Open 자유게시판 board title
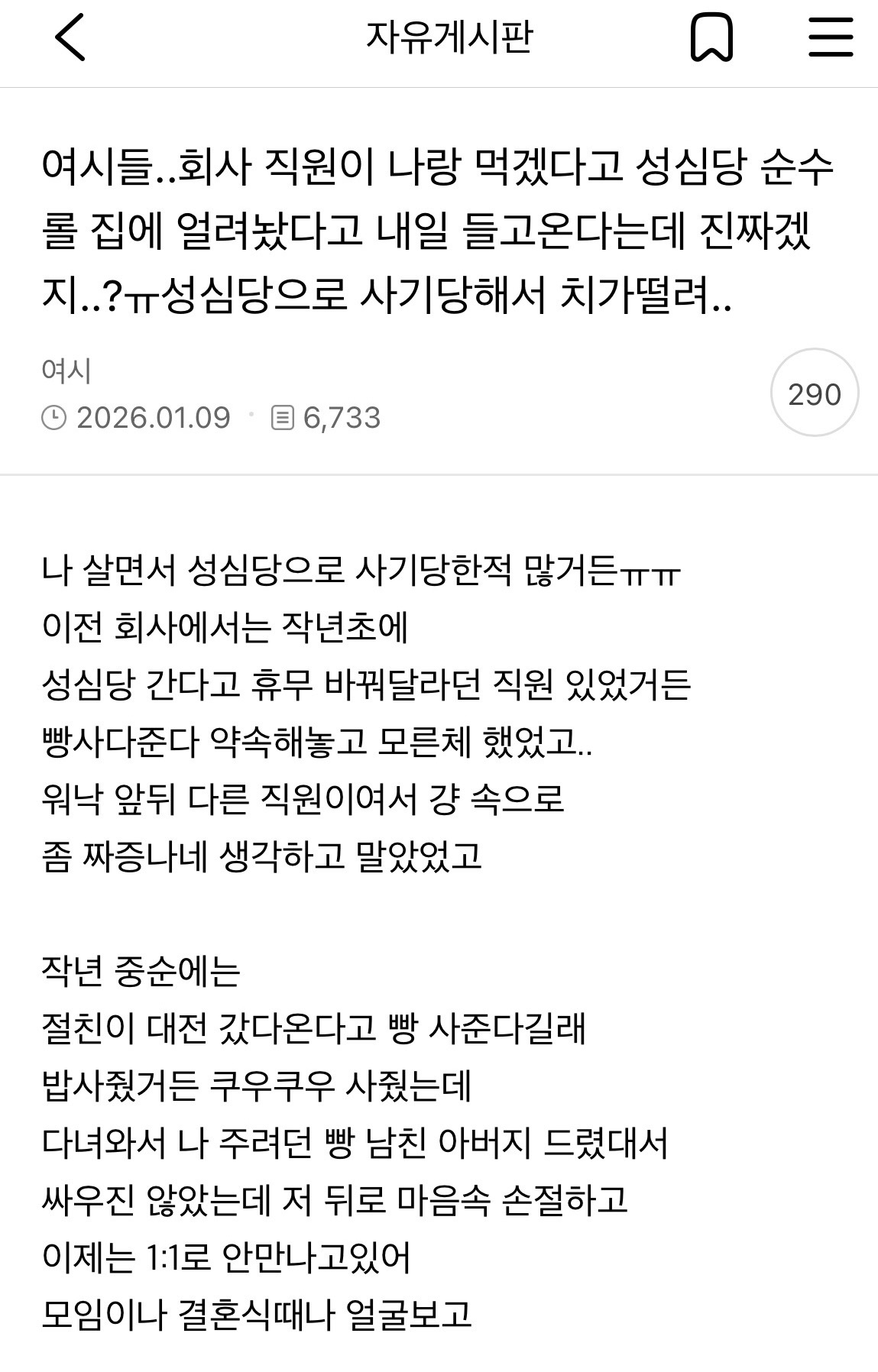Screen dimensions: 878x1372 (x=449, y=38)
